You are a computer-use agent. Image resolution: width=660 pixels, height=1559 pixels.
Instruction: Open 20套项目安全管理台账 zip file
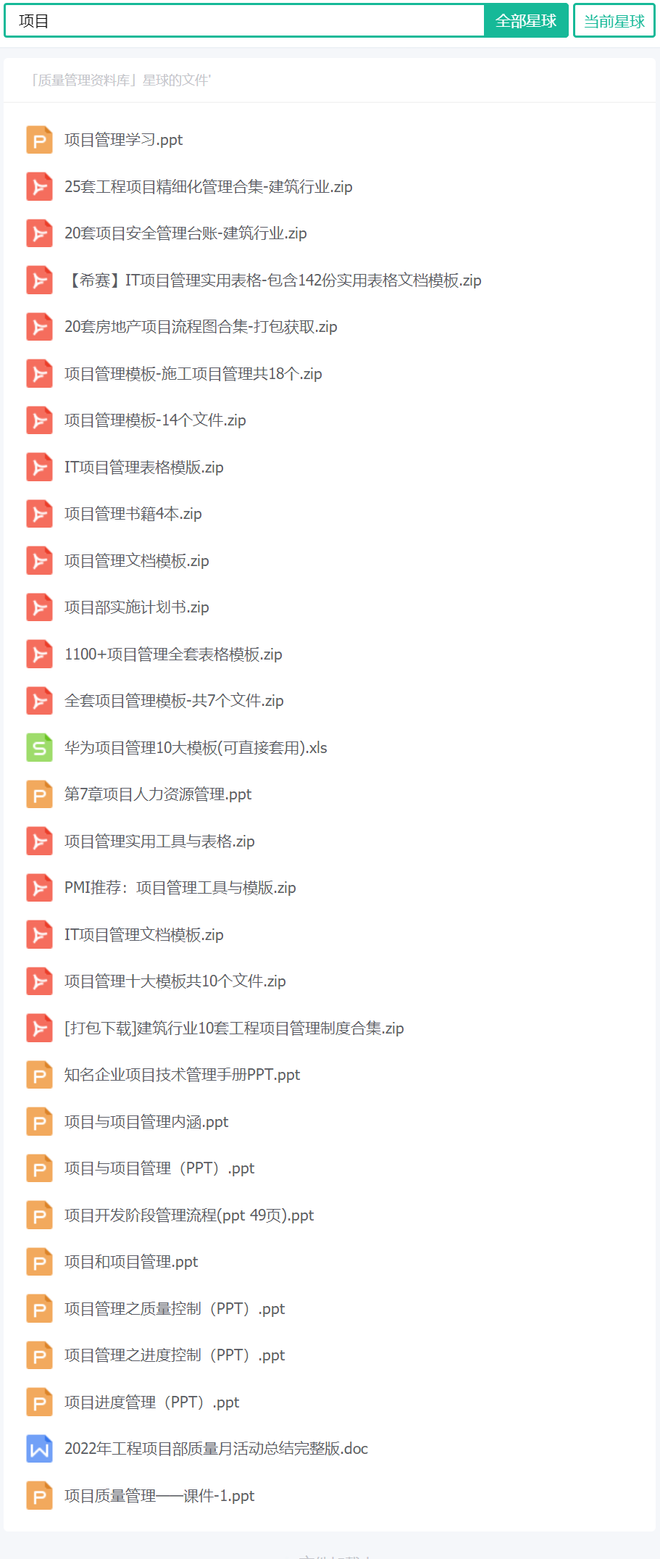(x=185, y=234)
